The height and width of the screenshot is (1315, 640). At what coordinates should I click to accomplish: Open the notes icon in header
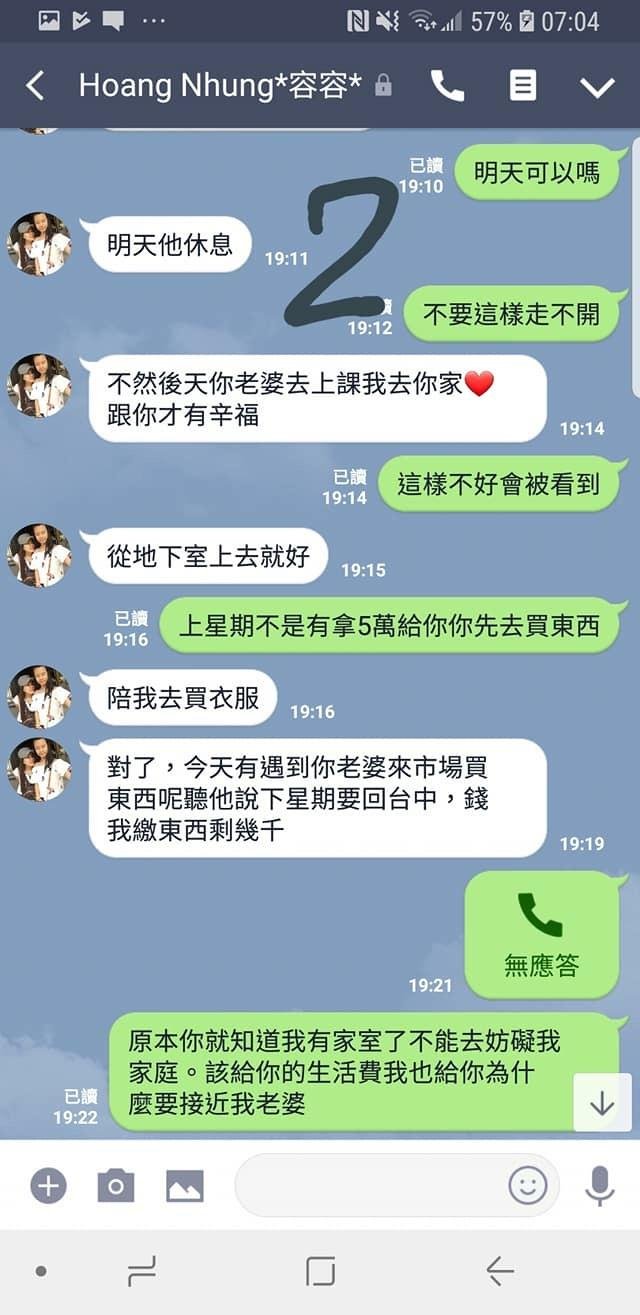pos(522,86)
